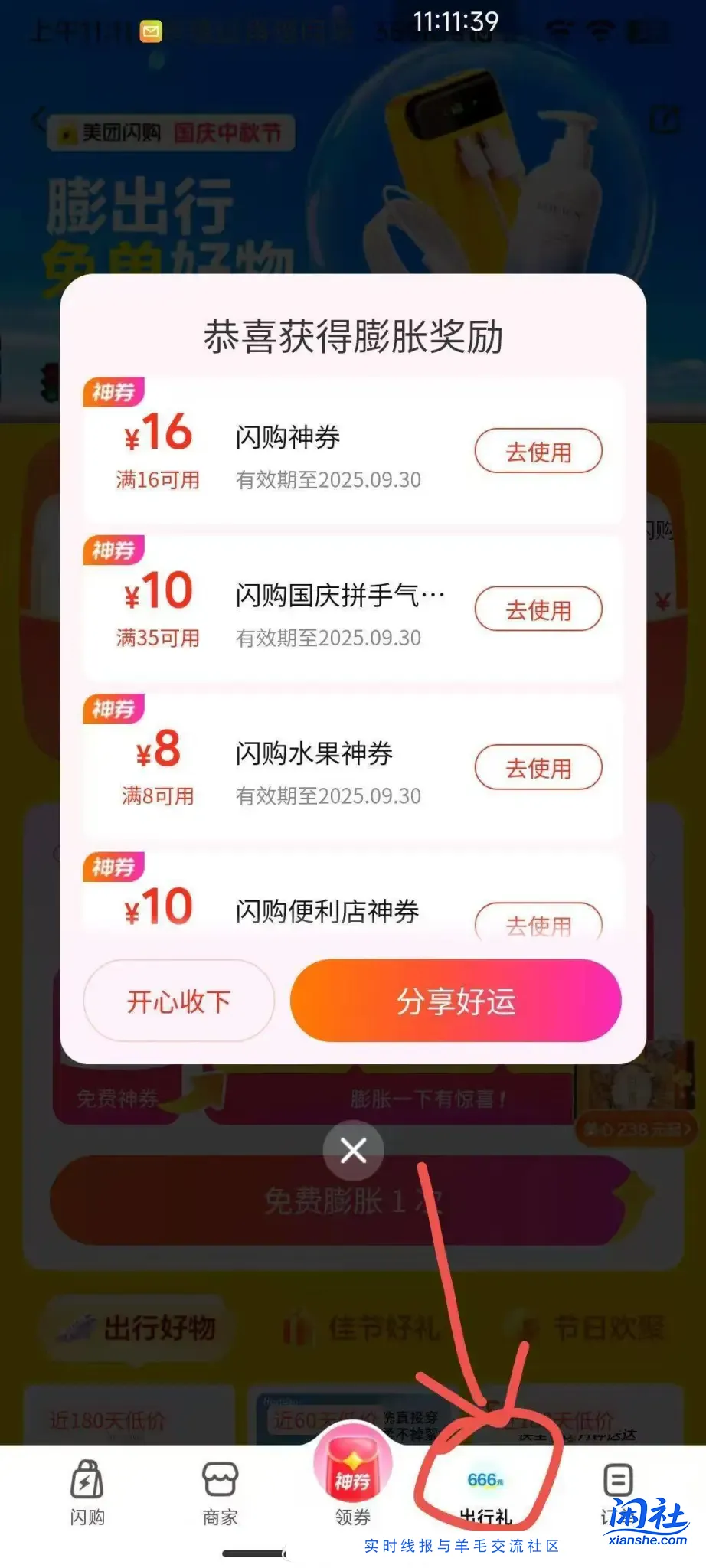Viewport: 706px width, 1568px height.
Task: Tap 去使用 on the ¥10 国庆拼手气 coupon
Action: coord(538,609)
